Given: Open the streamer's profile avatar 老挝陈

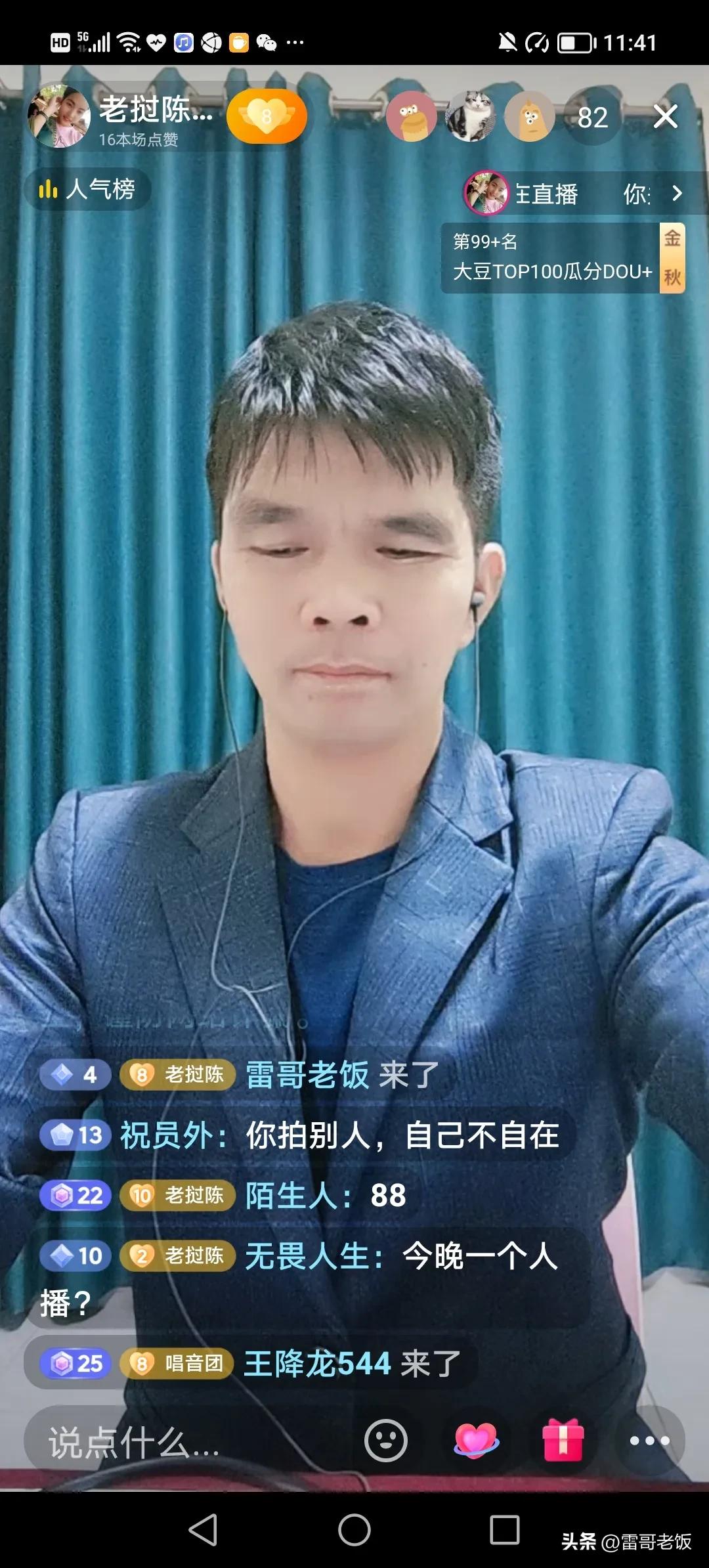Looking at the screenshot, I should coord(59,117).
